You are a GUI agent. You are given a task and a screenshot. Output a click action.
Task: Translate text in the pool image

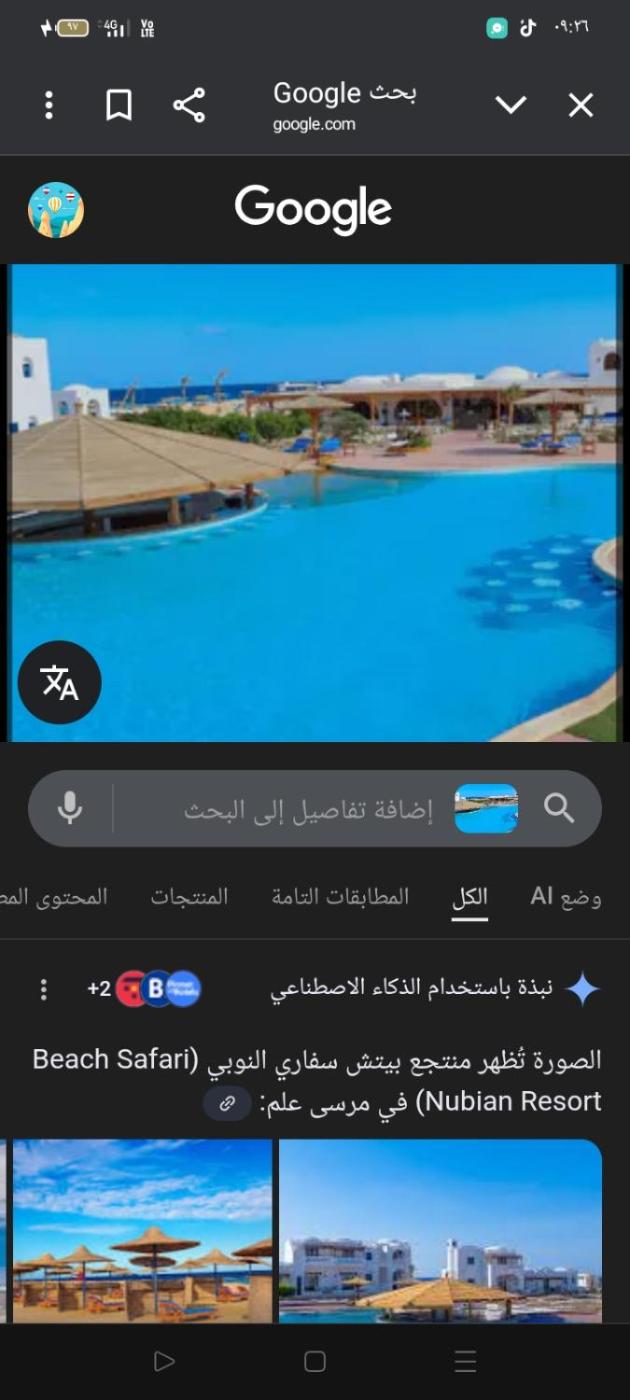[60, 682]
